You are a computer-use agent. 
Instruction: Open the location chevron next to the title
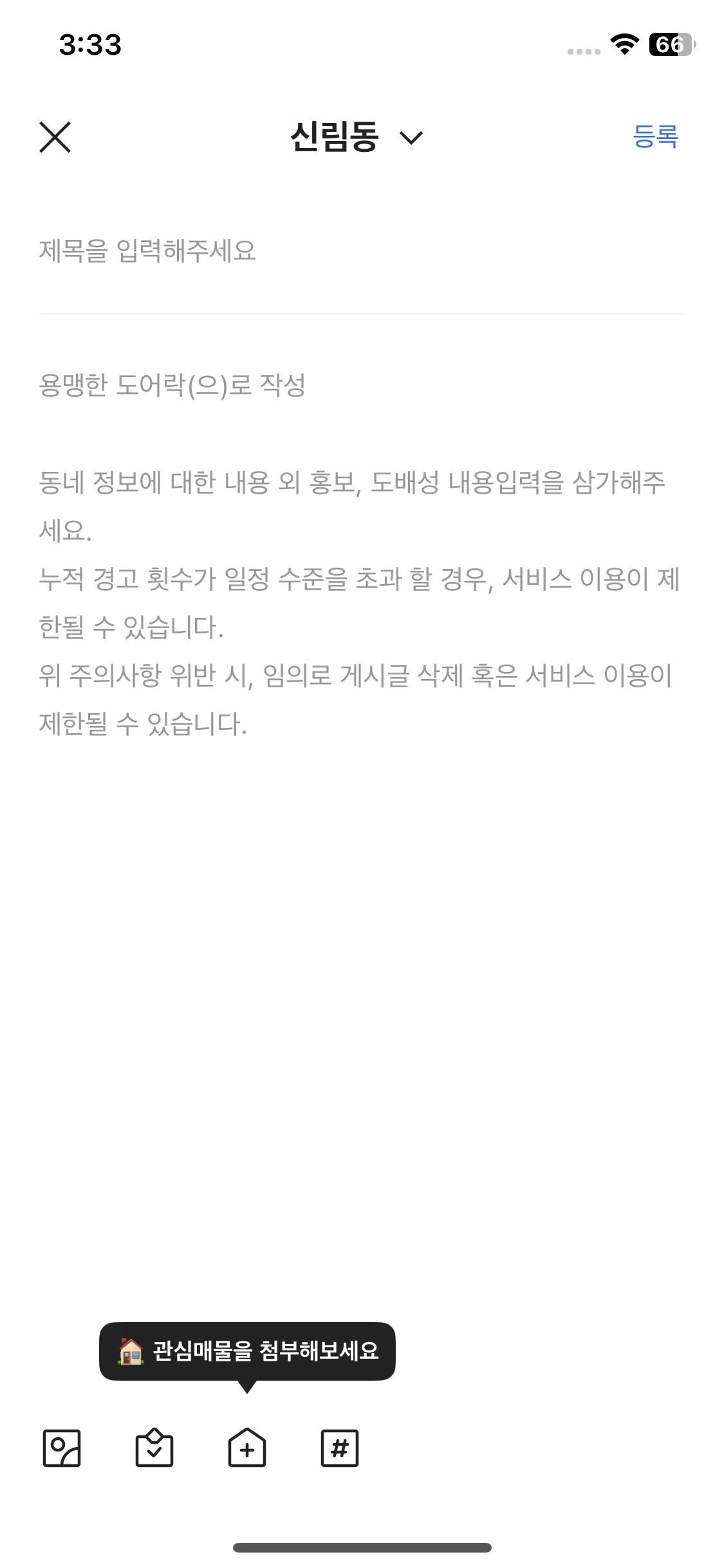tap(411, 137)
